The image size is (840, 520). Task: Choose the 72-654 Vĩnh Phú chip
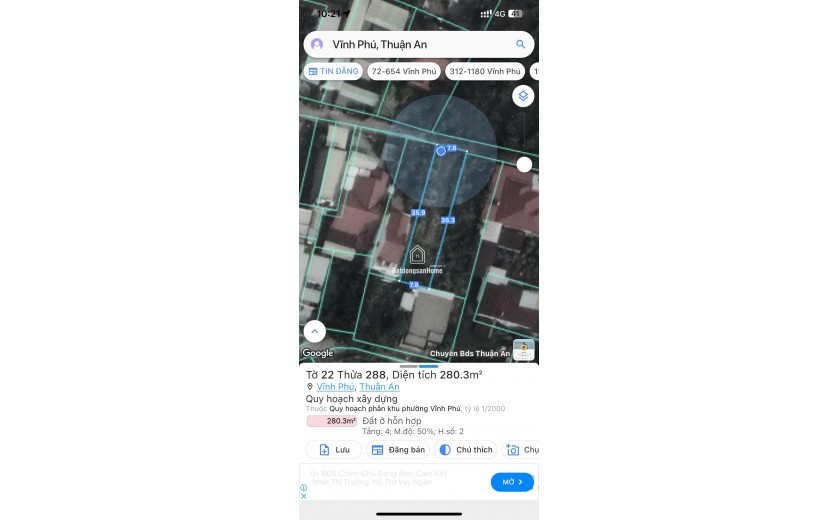(x=403, y=72)
